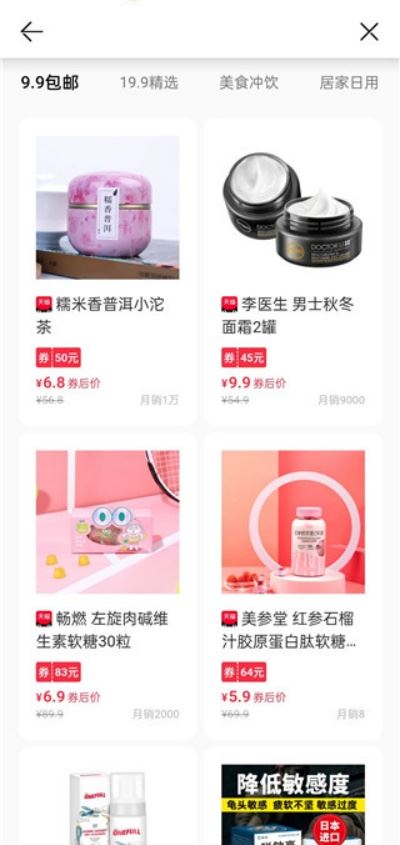Close the page with the X
400x845 pixels.
(x=369, y=32)
